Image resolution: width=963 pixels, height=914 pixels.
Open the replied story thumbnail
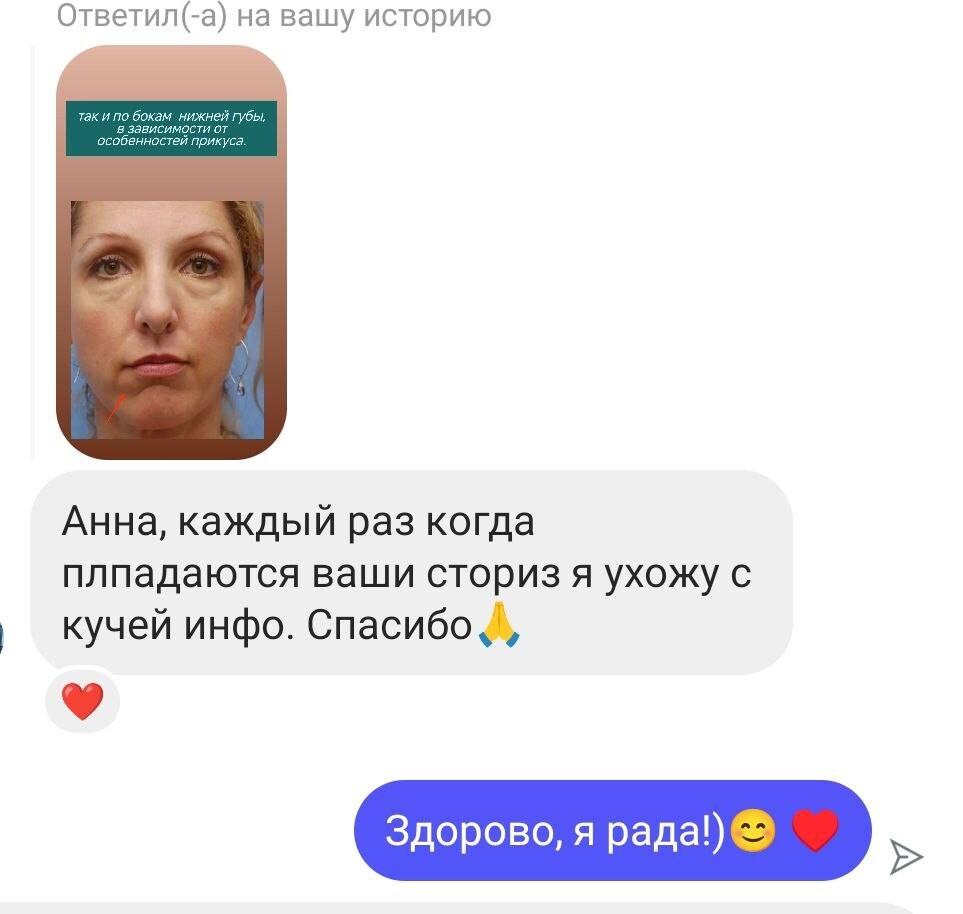click(171, 253)
